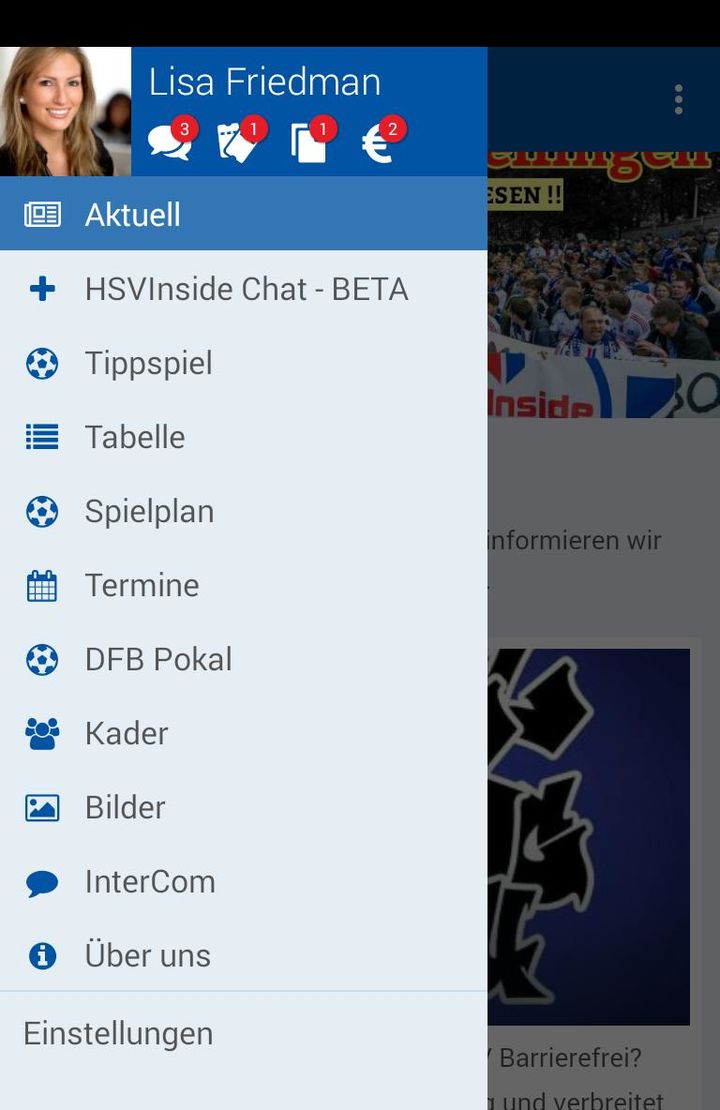Tap the tickets icon with badge
The height and width of the screenshot is (1110, 720).
239,142
